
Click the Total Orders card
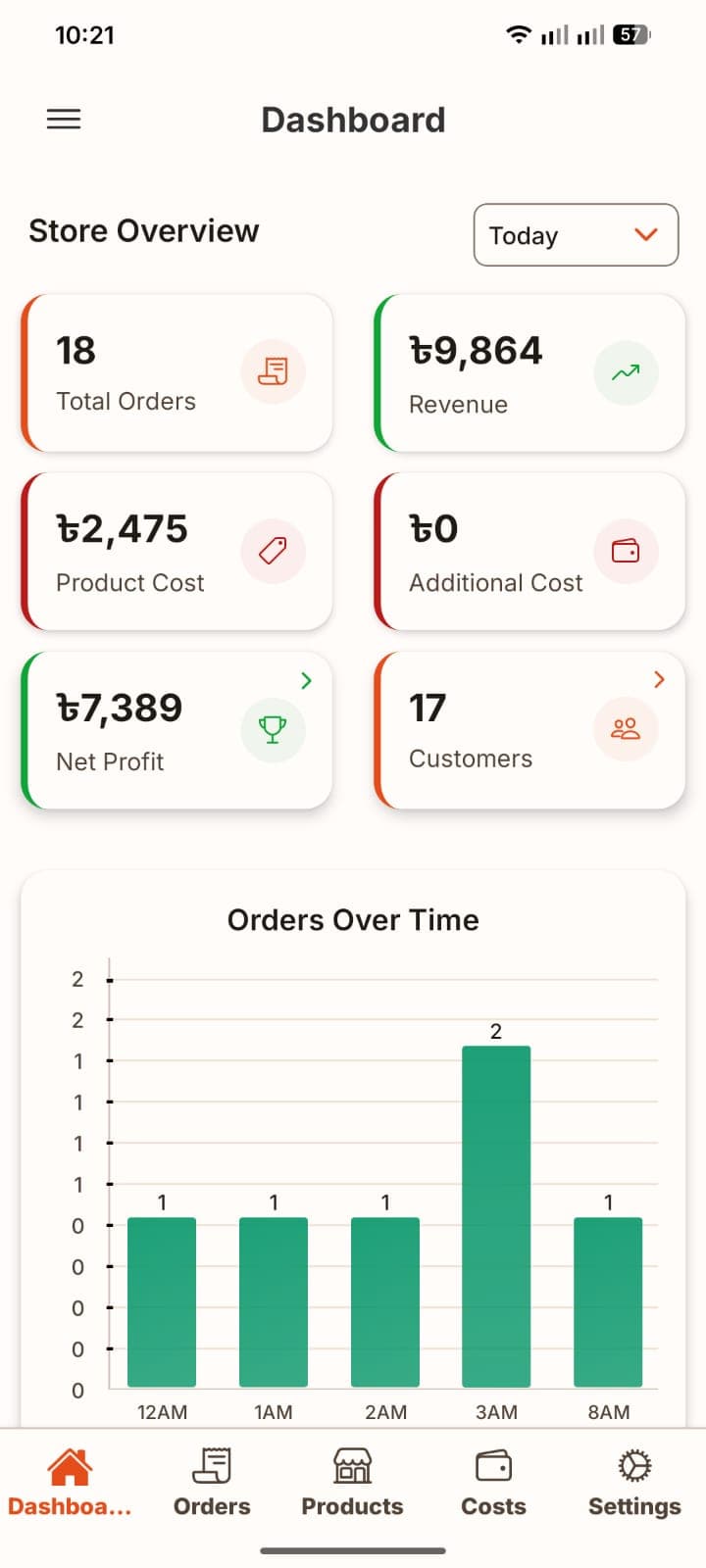176,372
